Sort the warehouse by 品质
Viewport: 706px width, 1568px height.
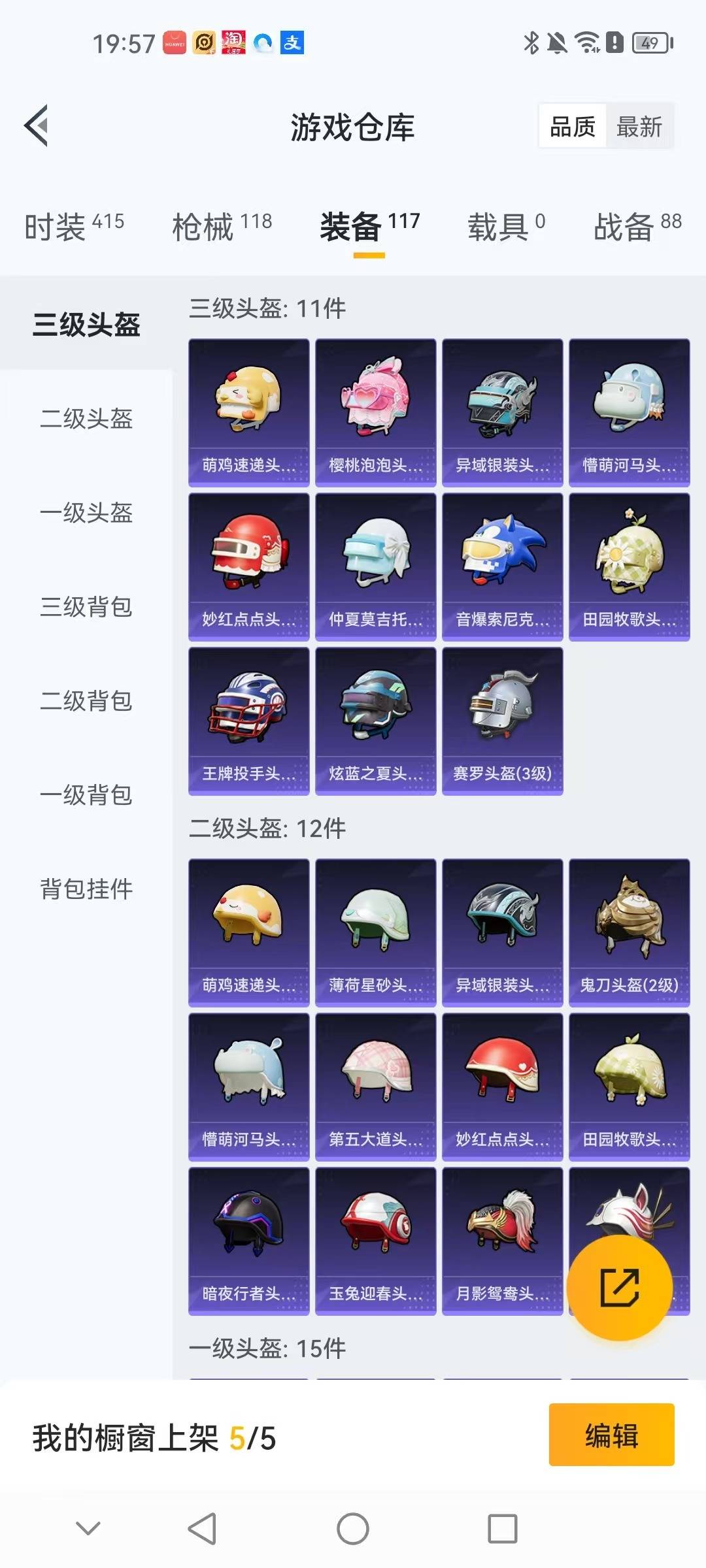click(572, 127)
